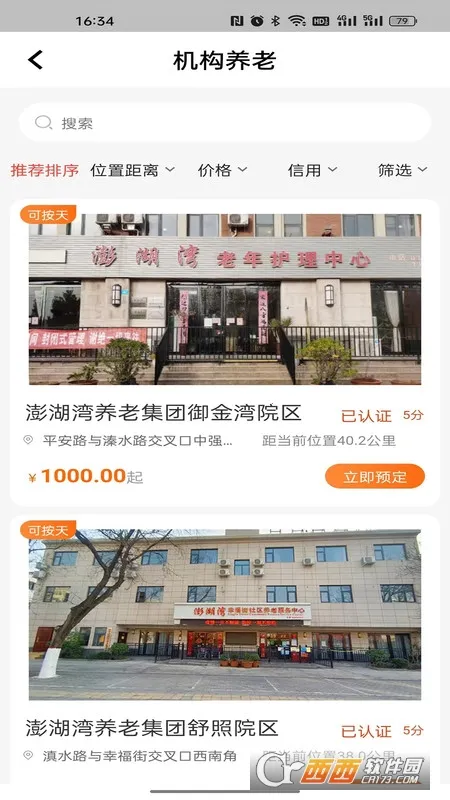
Task: Open the 澎湖湾养老集团御金湾院区 card
Action: (224, 353)
